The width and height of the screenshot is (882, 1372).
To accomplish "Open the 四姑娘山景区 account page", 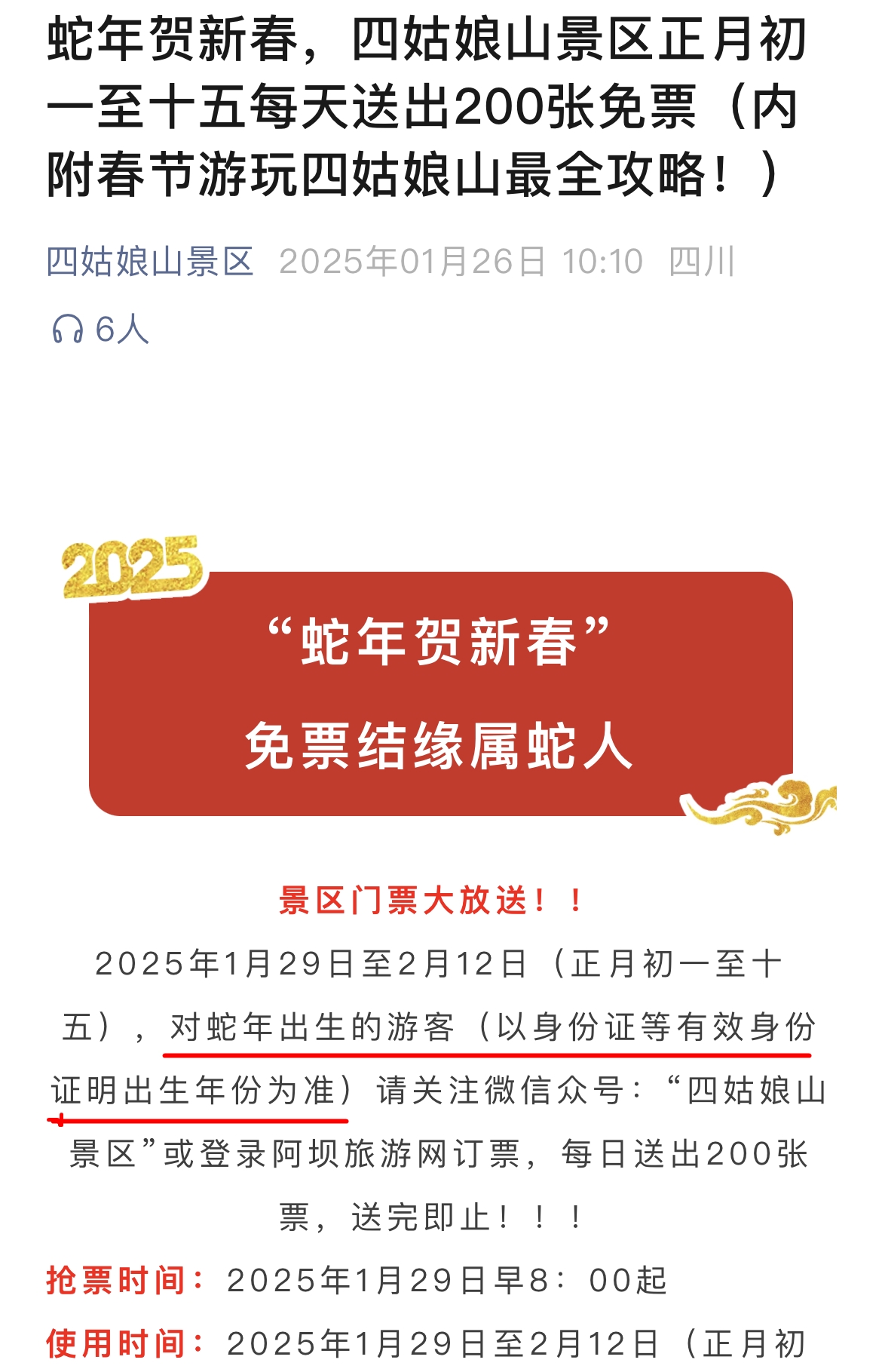I will click(150, 262).
